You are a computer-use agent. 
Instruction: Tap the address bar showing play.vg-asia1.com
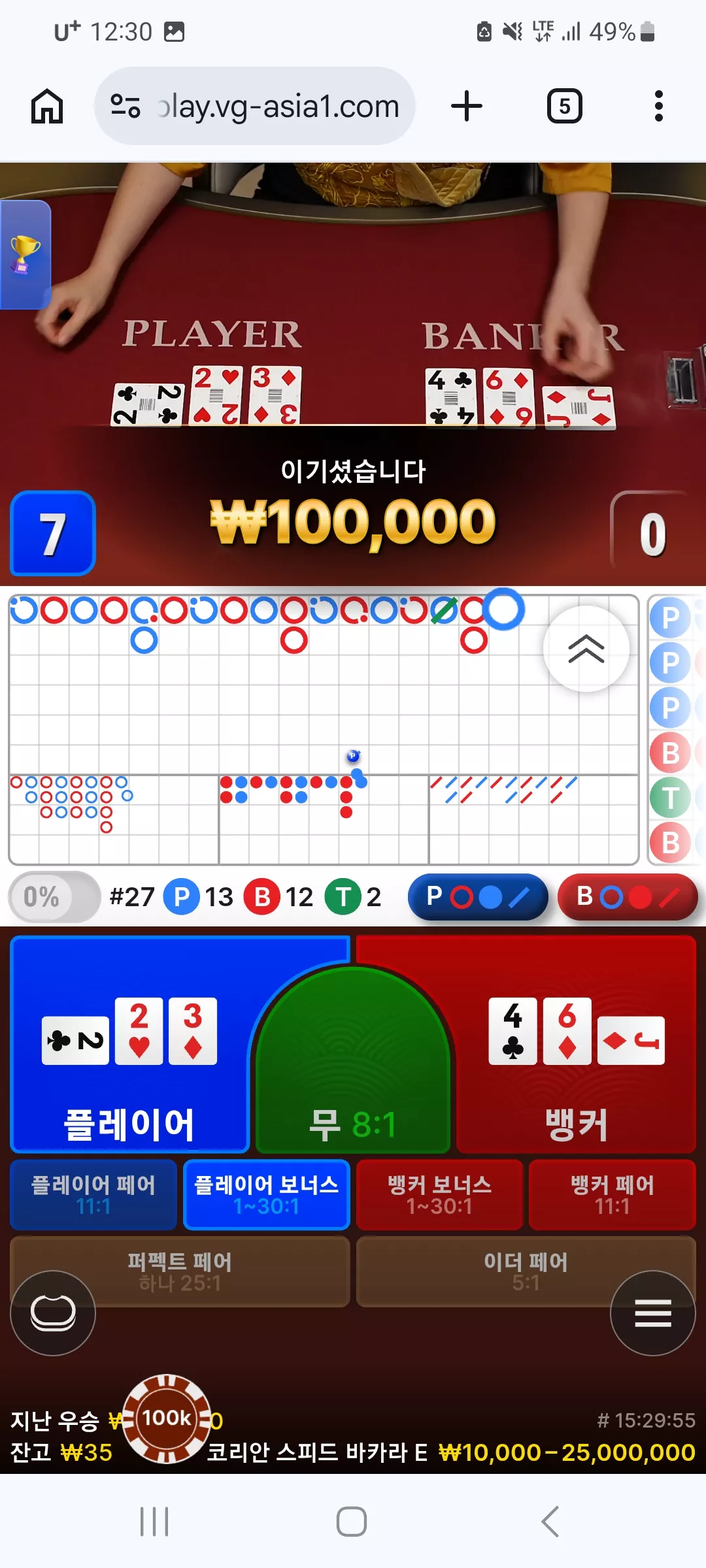pyautogui.click(x=255, y=106)
